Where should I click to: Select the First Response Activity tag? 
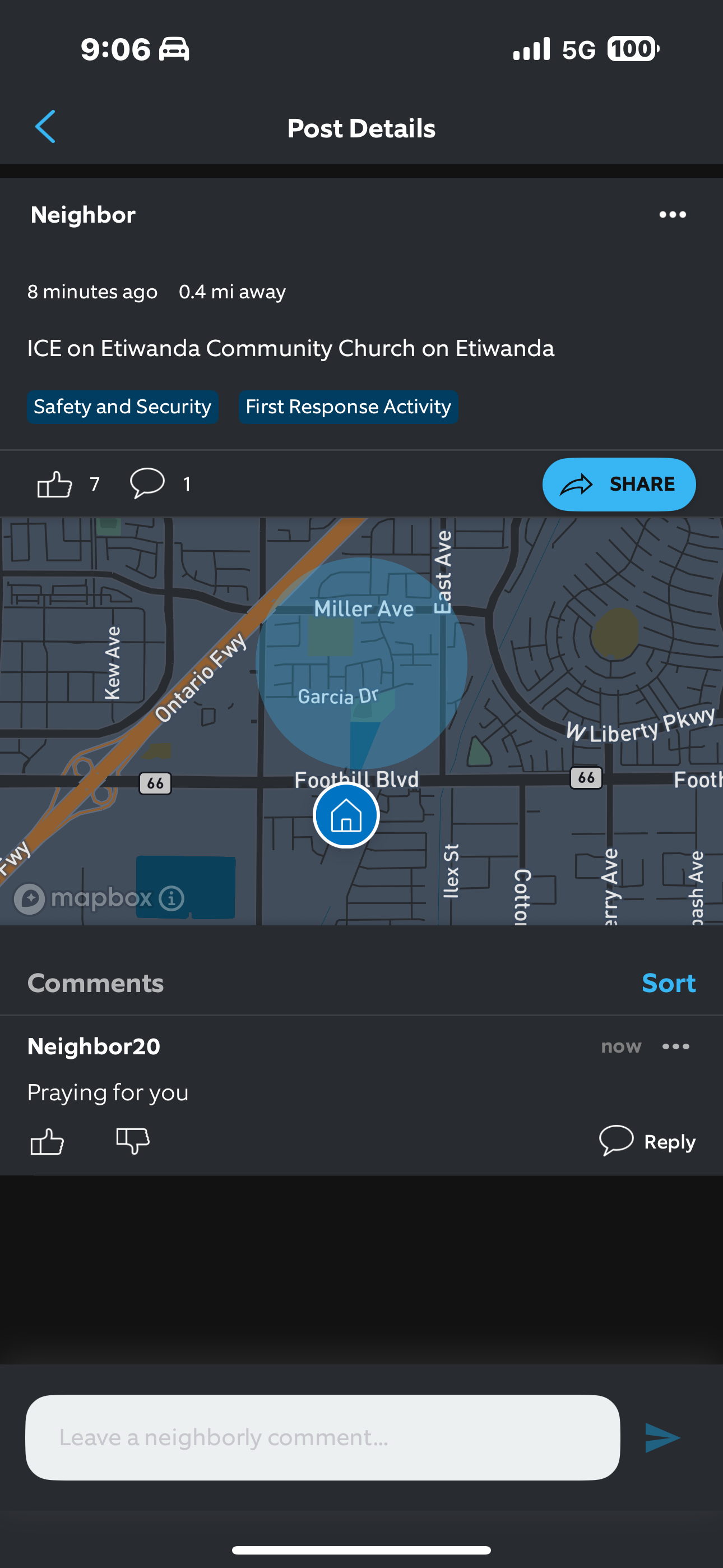point(348,407)
